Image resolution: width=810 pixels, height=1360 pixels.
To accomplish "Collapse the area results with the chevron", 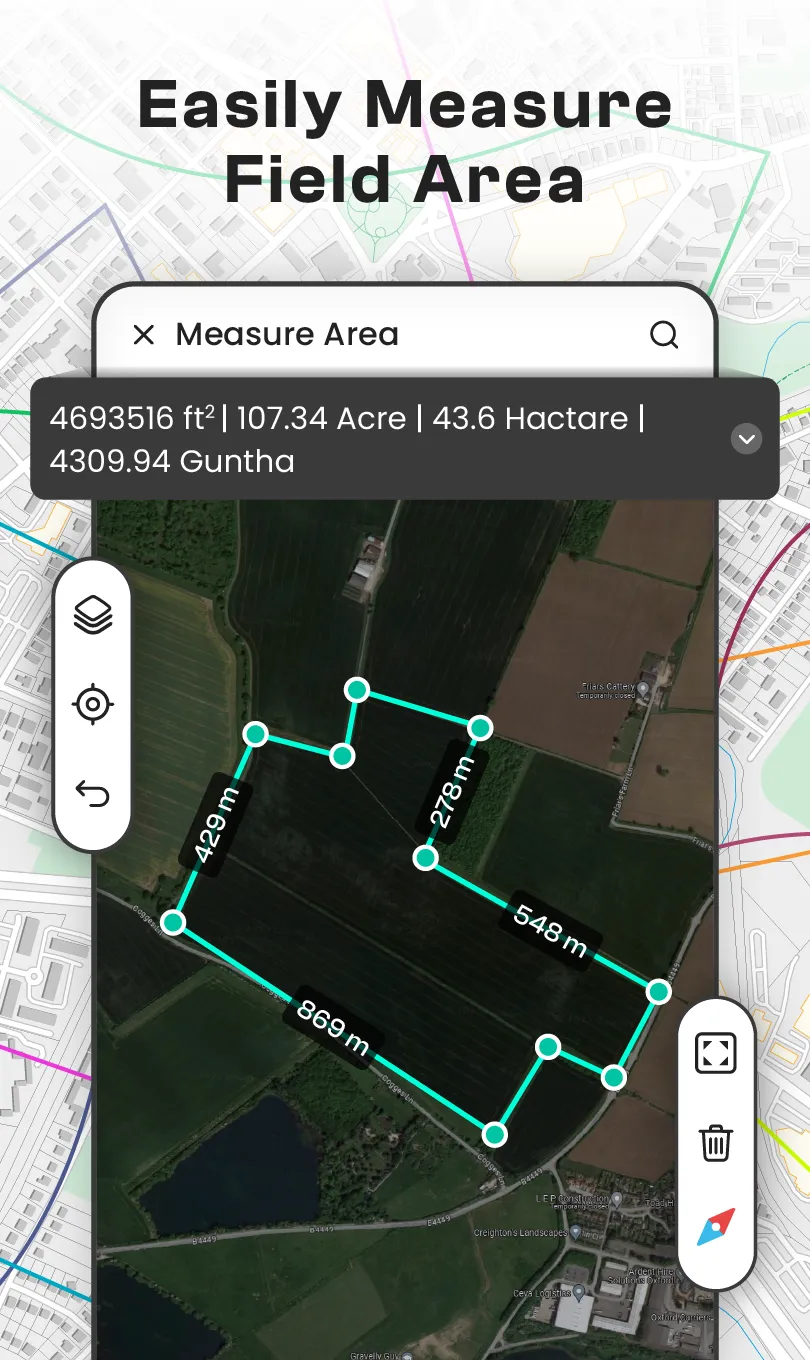I will point(745,439).
